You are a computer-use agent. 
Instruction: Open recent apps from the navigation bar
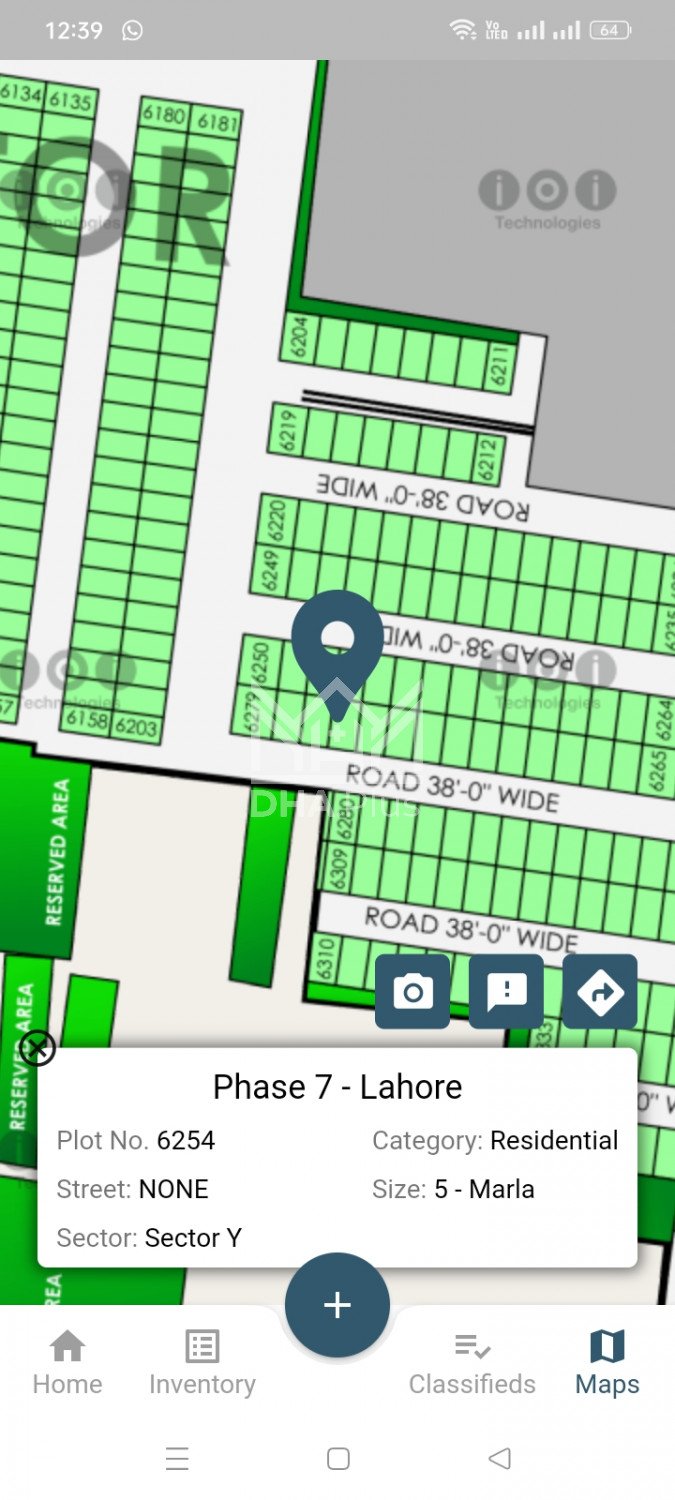(x=177, y=1459)
